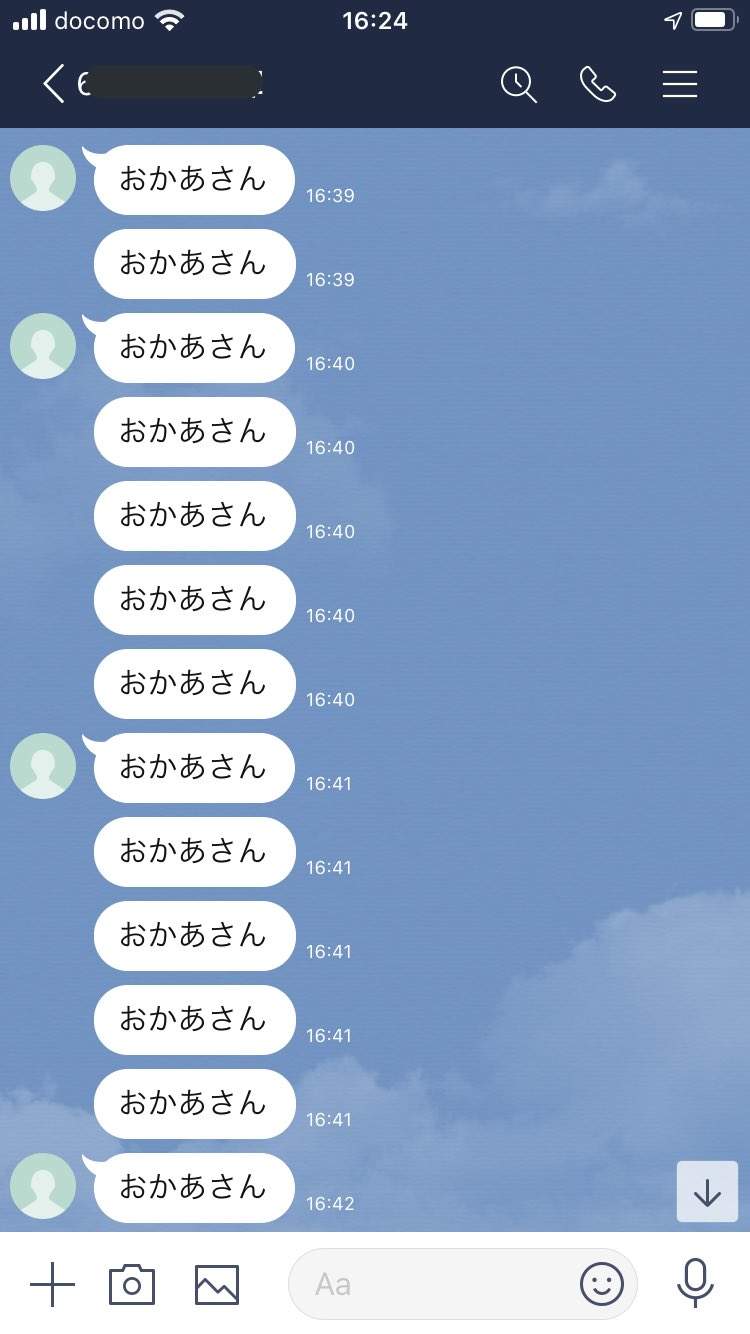The height and width of the screenshot is (1334, 750).
Task: Open the smiley face to reveal sticker options
Action: (602, 1283)
